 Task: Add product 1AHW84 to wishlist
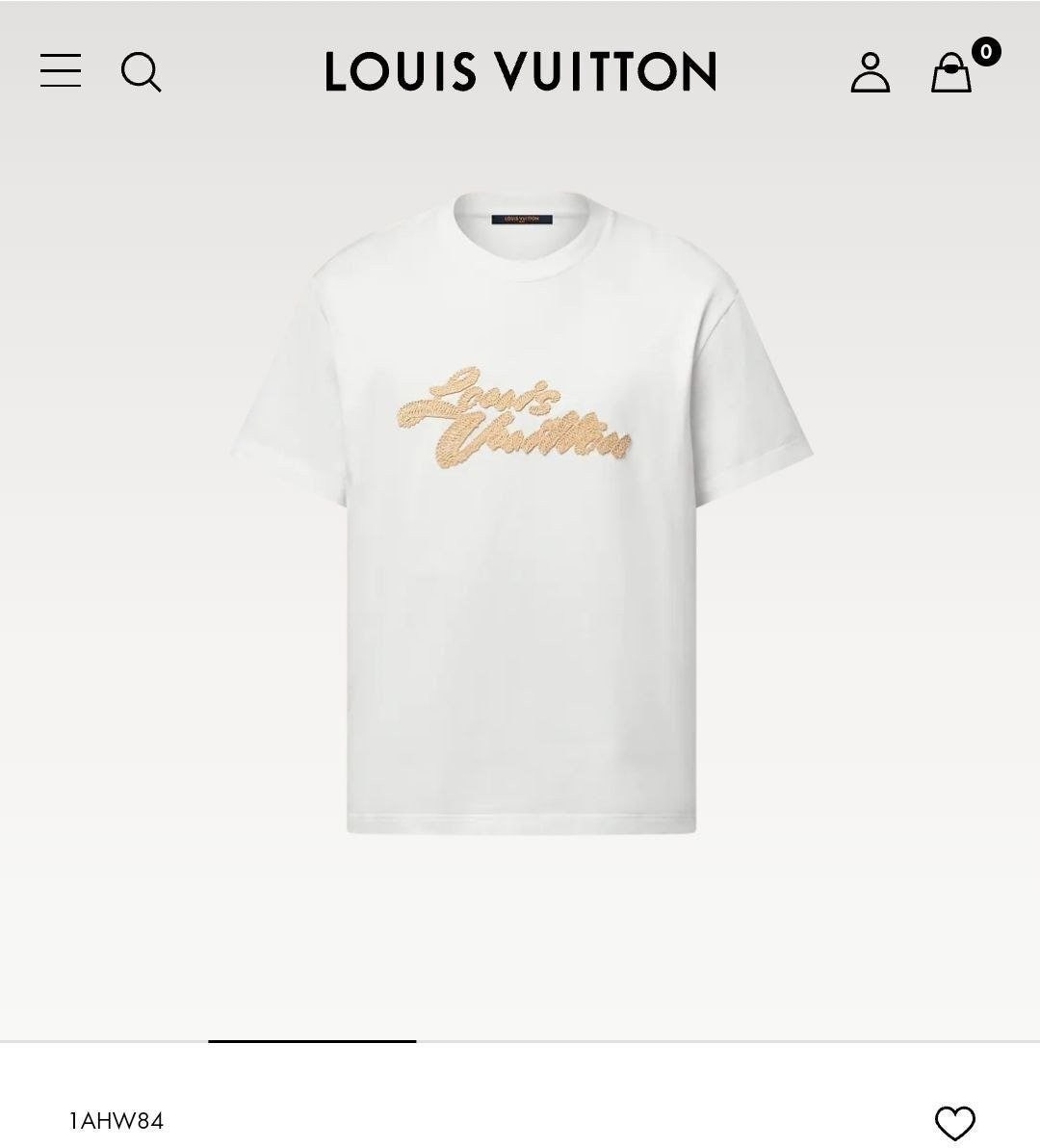pos(954,1122)
